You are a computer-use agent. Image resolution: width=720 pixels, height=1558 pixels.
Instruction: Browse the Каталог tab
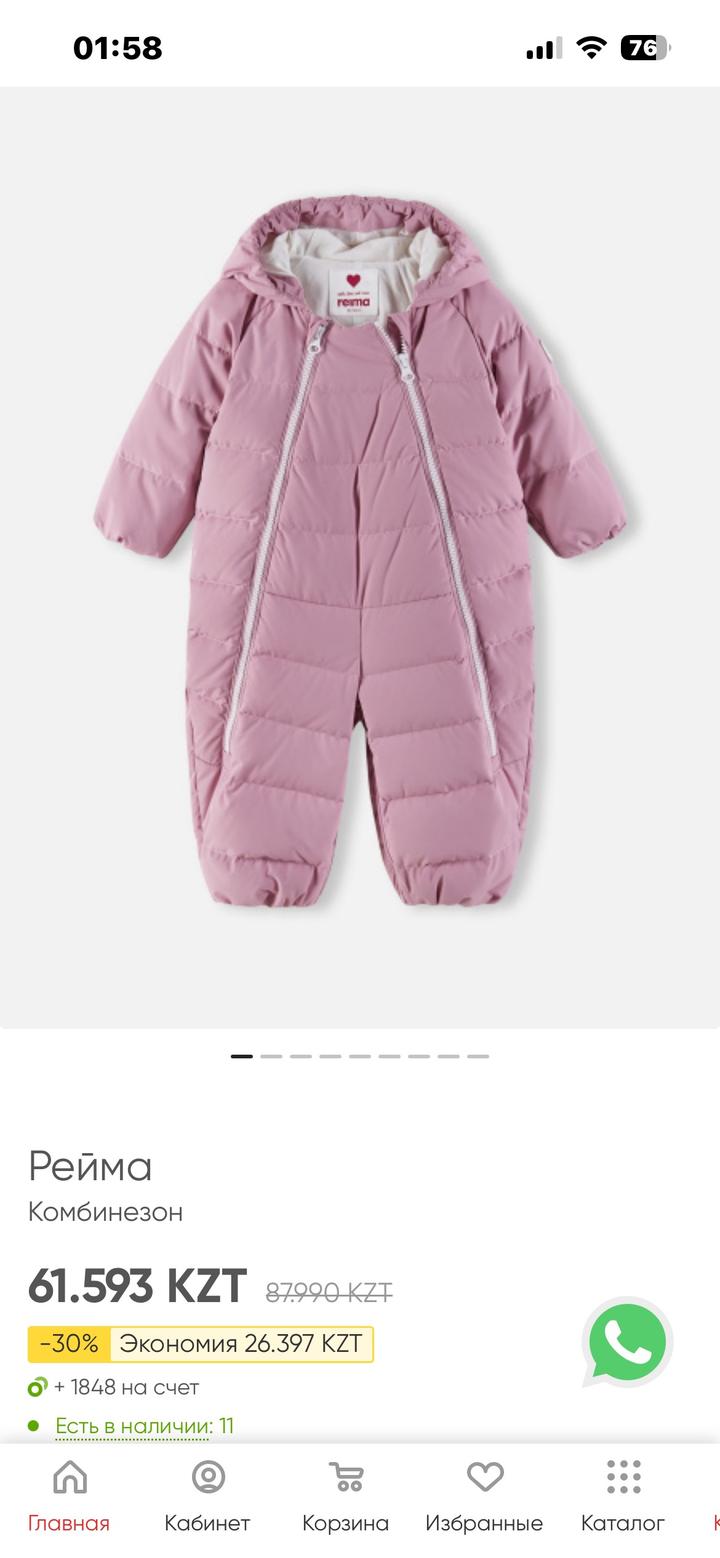point(623,1496)
